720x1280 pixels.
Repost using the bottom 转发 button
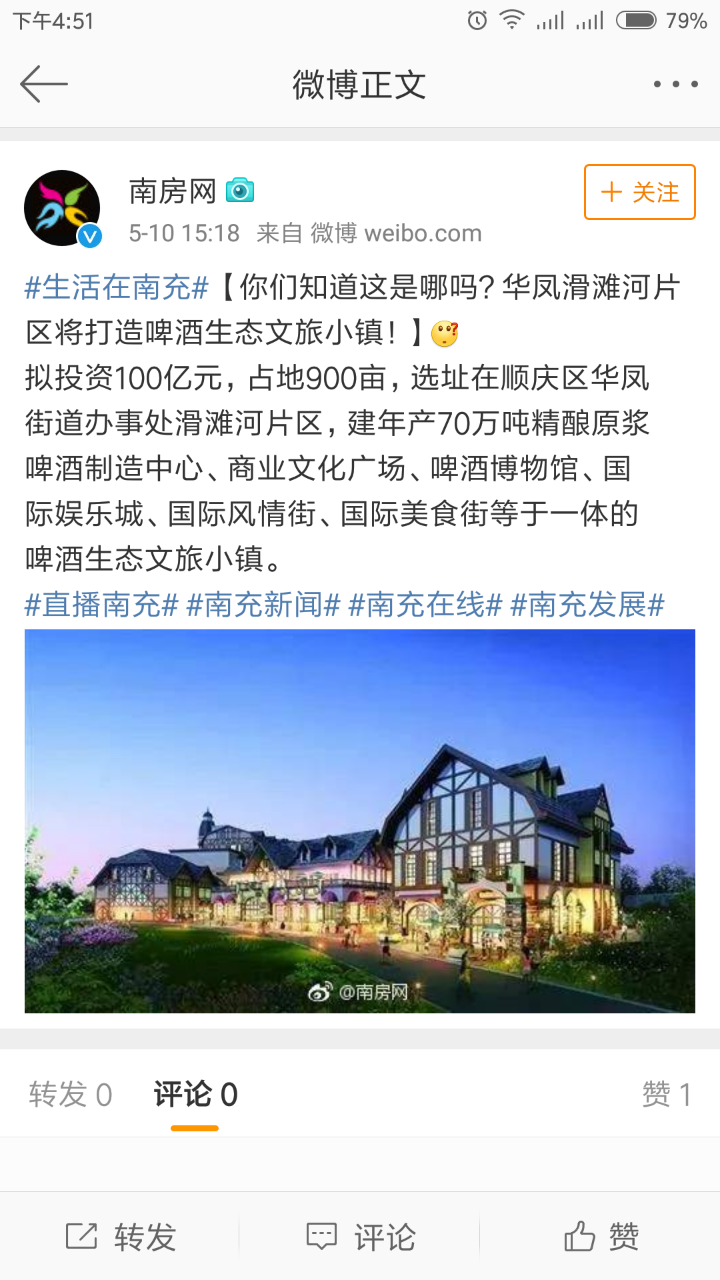120,1237
